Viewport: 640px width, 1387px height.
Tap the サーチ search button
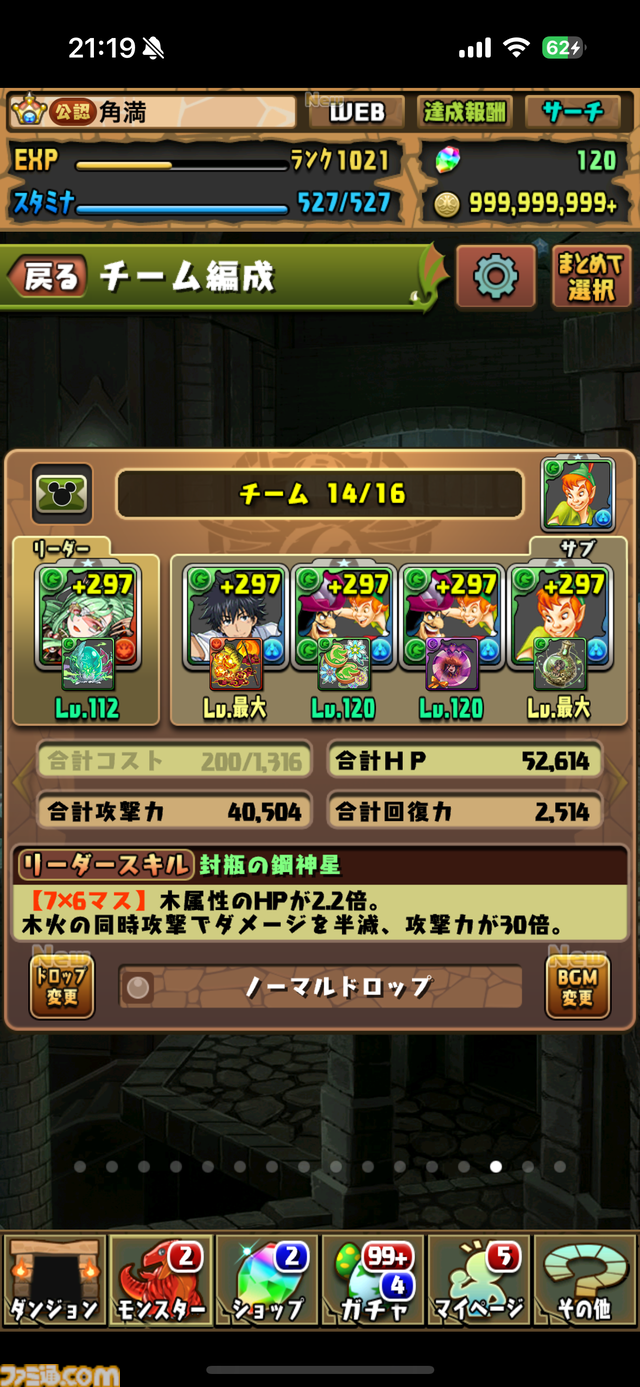click(573, 112)
